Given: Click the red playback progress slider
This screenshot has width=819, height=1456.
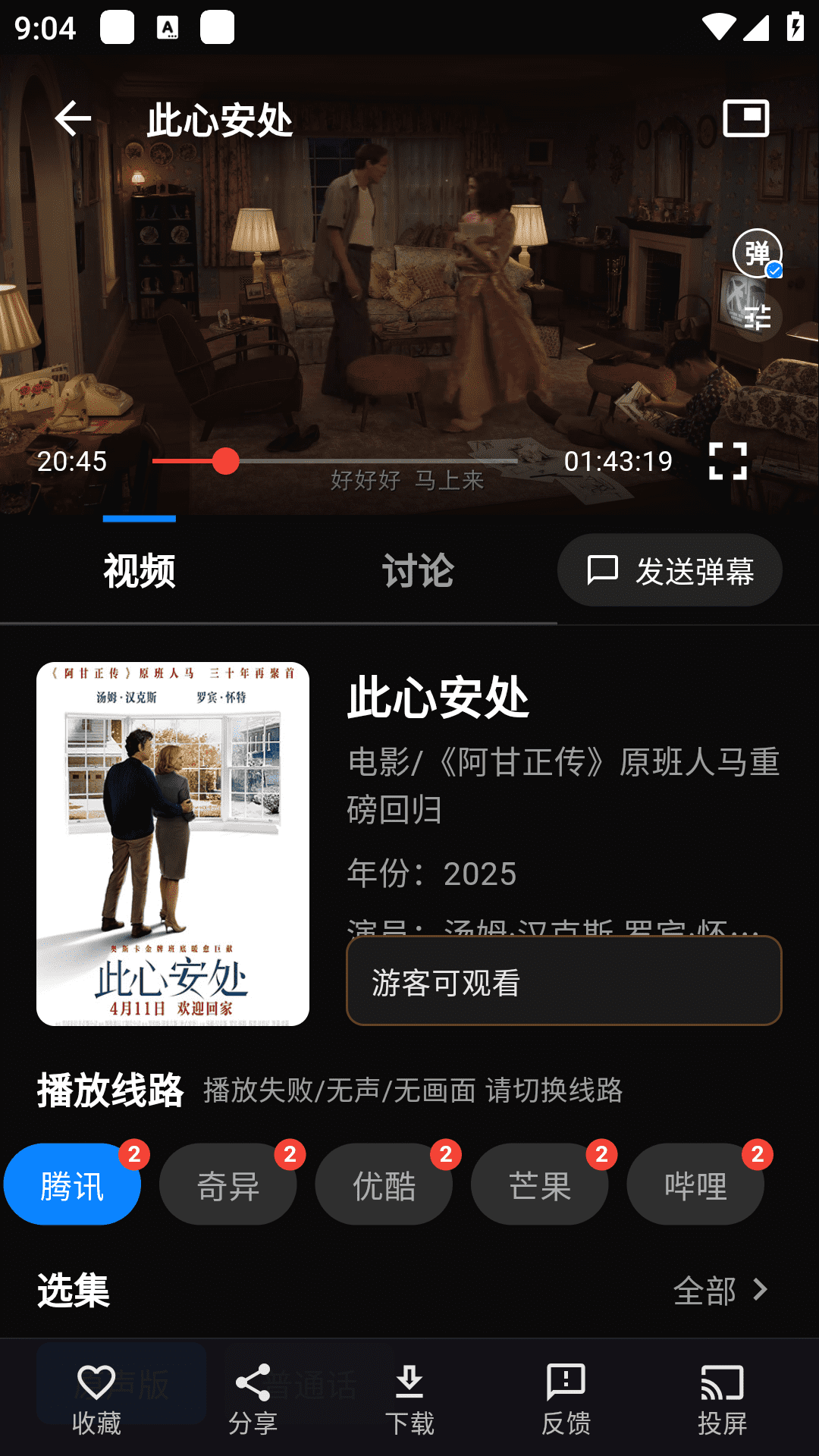Looking at the screenshot, I should click(225, 461).
